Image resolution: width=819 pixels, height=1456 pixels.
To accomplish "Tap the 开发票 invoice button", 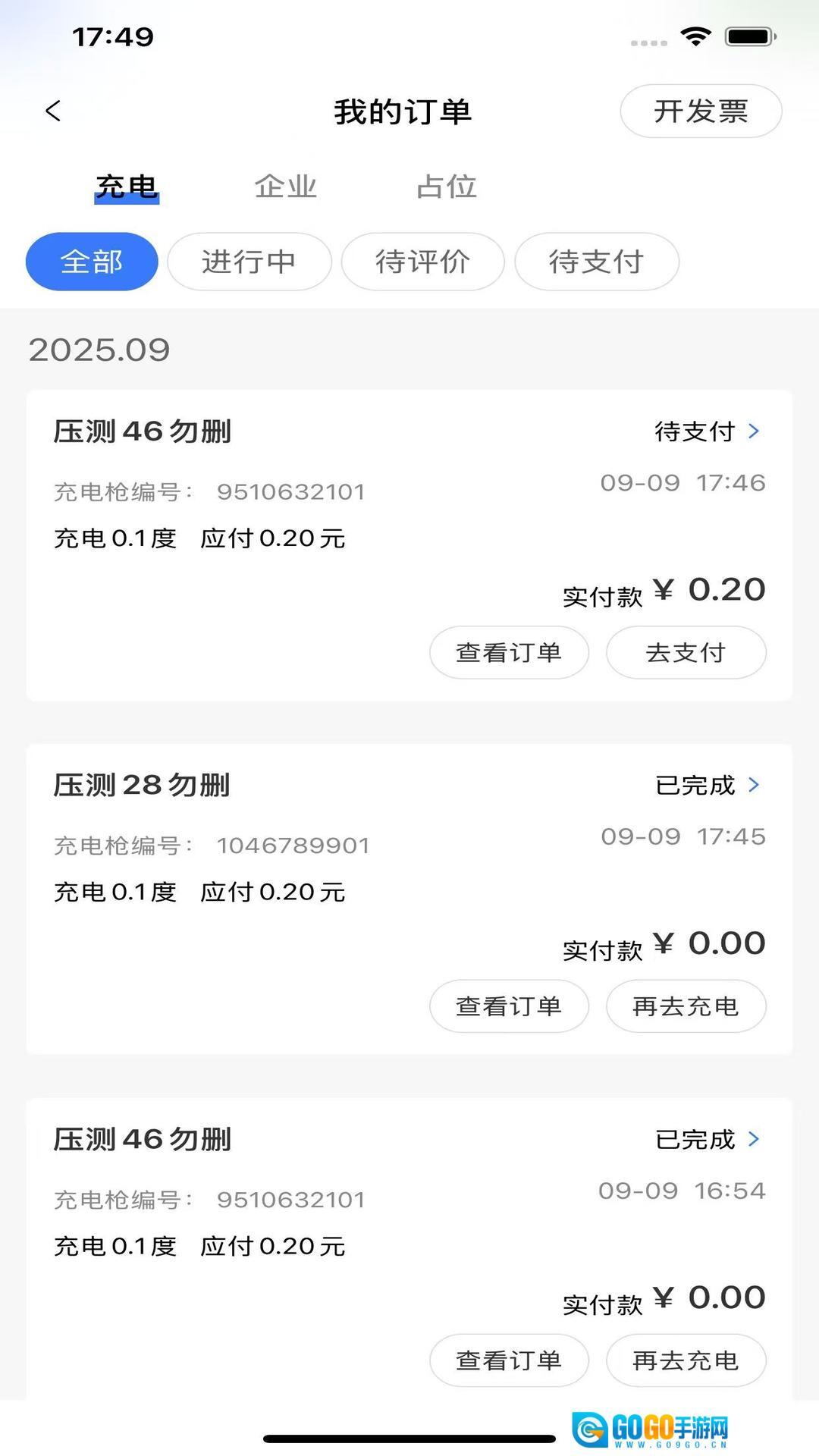I will pyautogui.click(x=701, y=111).
